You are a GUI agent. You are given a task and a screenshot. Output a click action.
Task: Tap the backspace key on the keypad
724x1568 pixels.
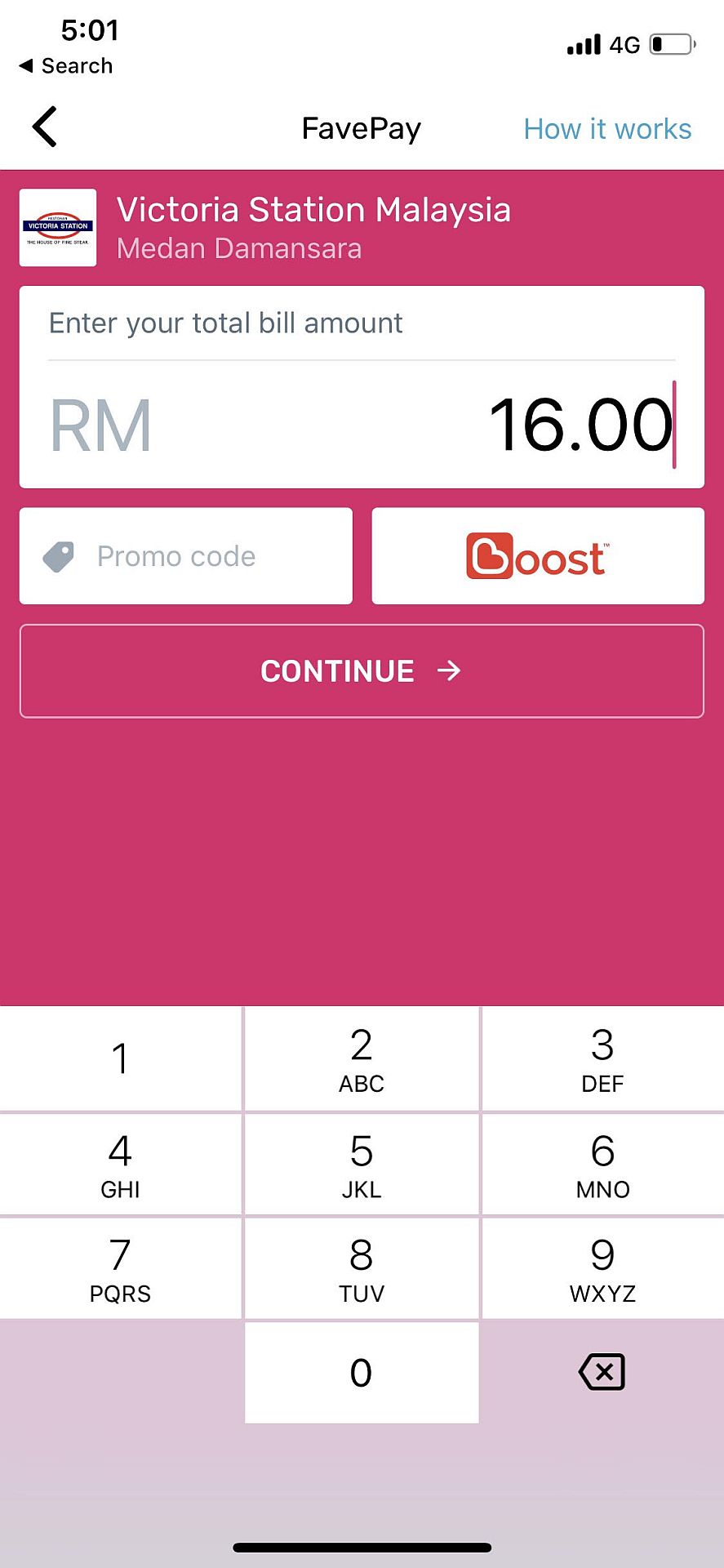pyautogui.click(x=602, y=1372)
